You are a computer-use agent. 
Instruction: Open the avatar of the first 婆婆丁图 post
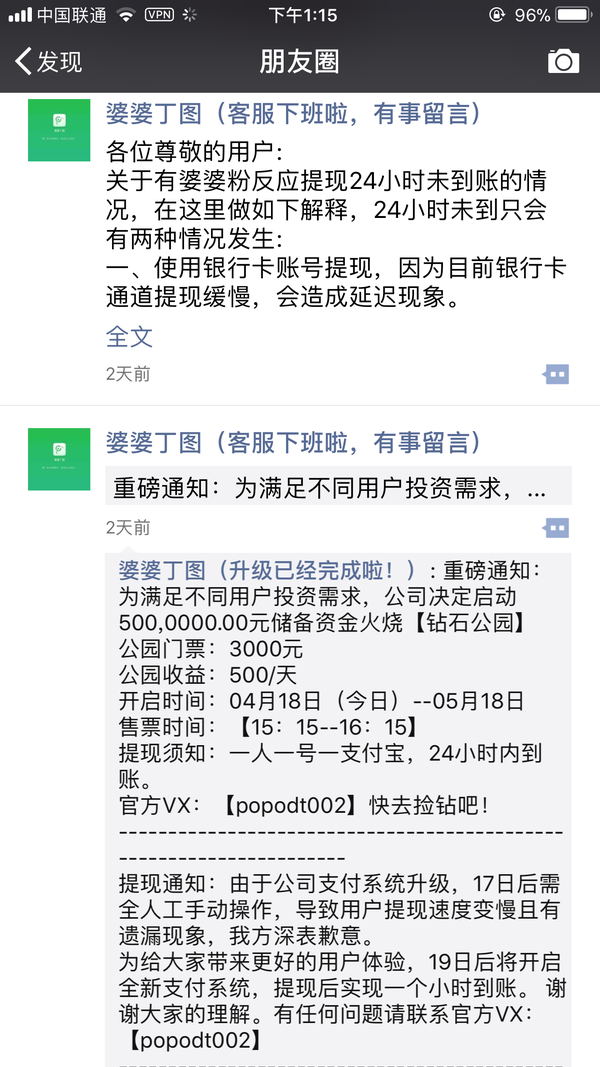point(60,130)
